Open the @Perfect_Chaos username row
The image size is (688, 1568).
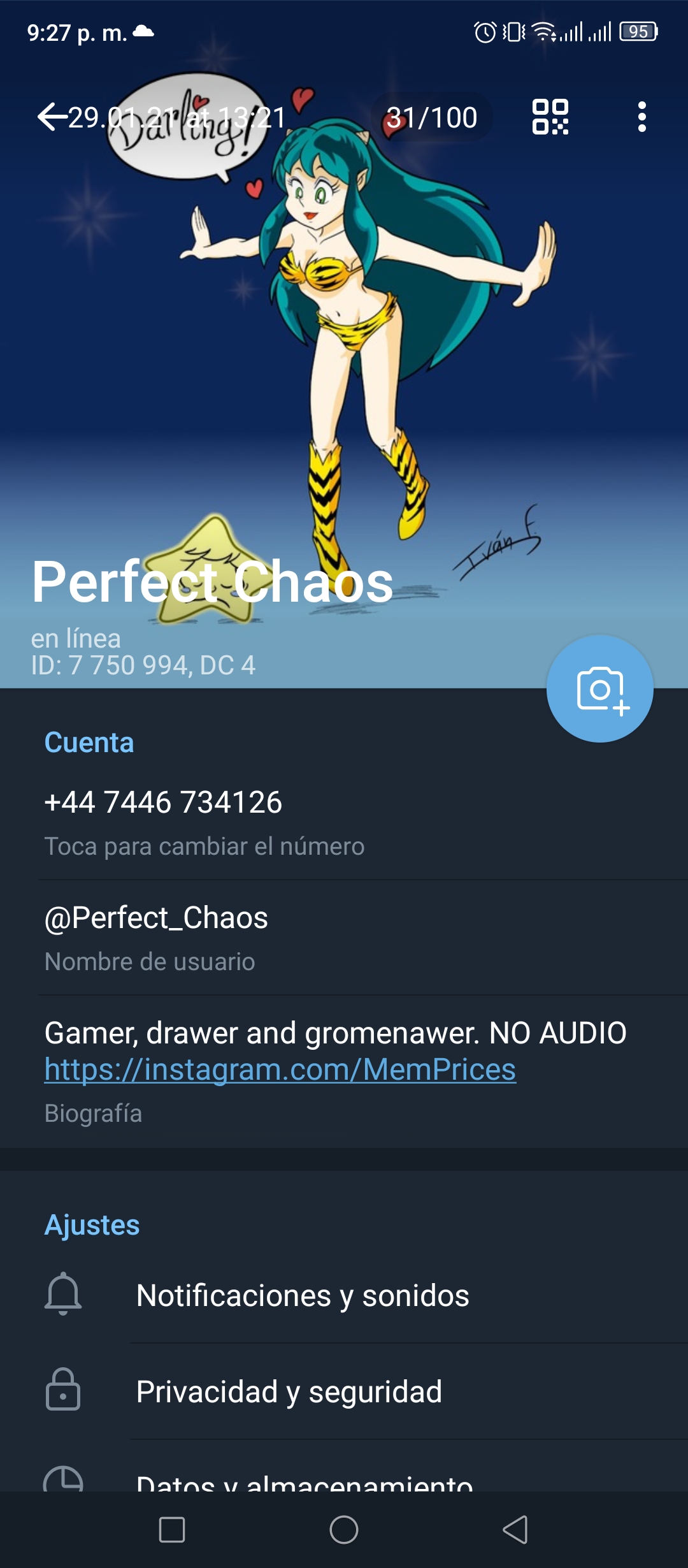(344, 938)
